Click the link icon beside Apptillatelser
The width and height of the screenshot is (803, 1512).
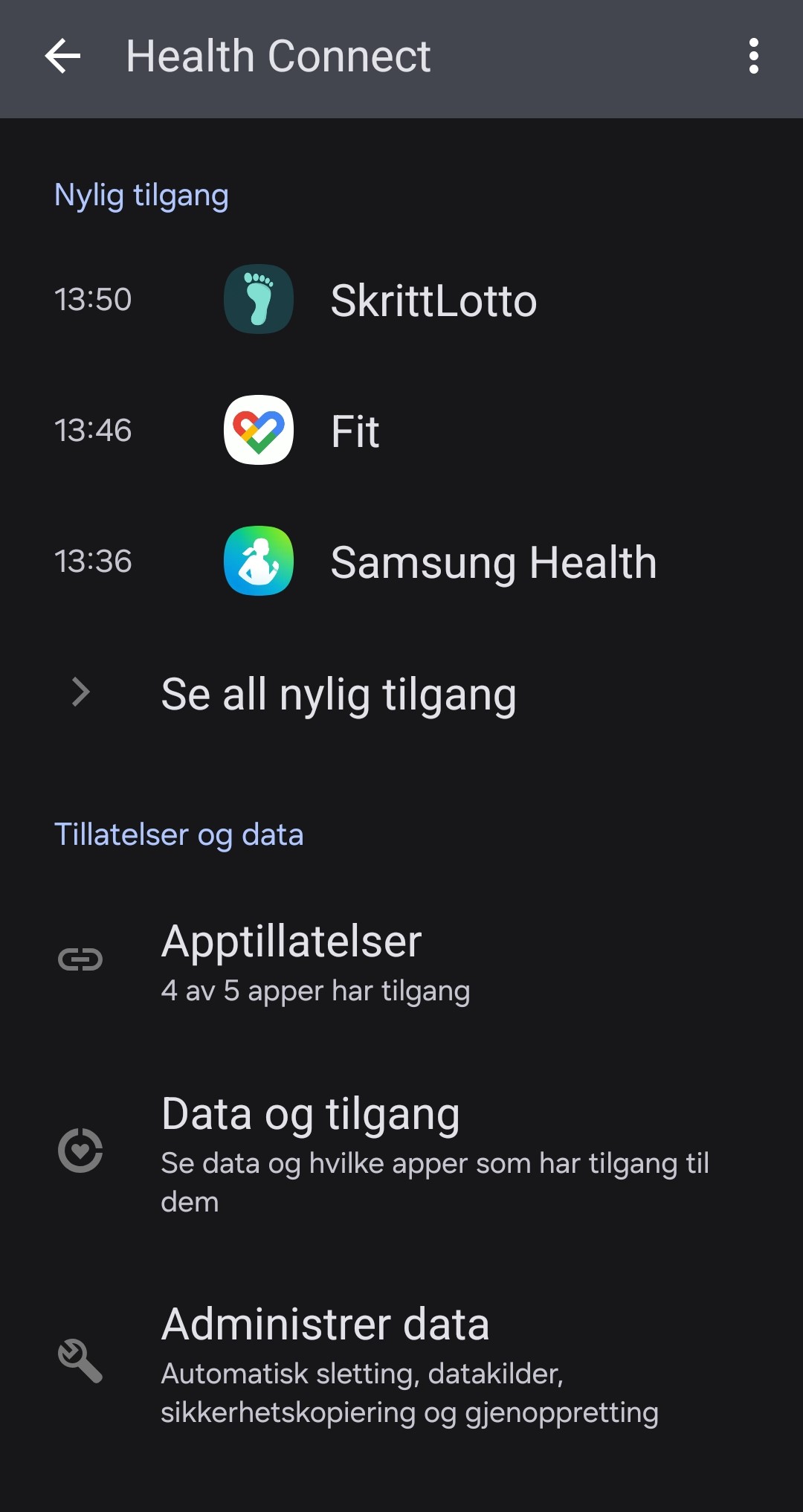(x=81, y=960)
